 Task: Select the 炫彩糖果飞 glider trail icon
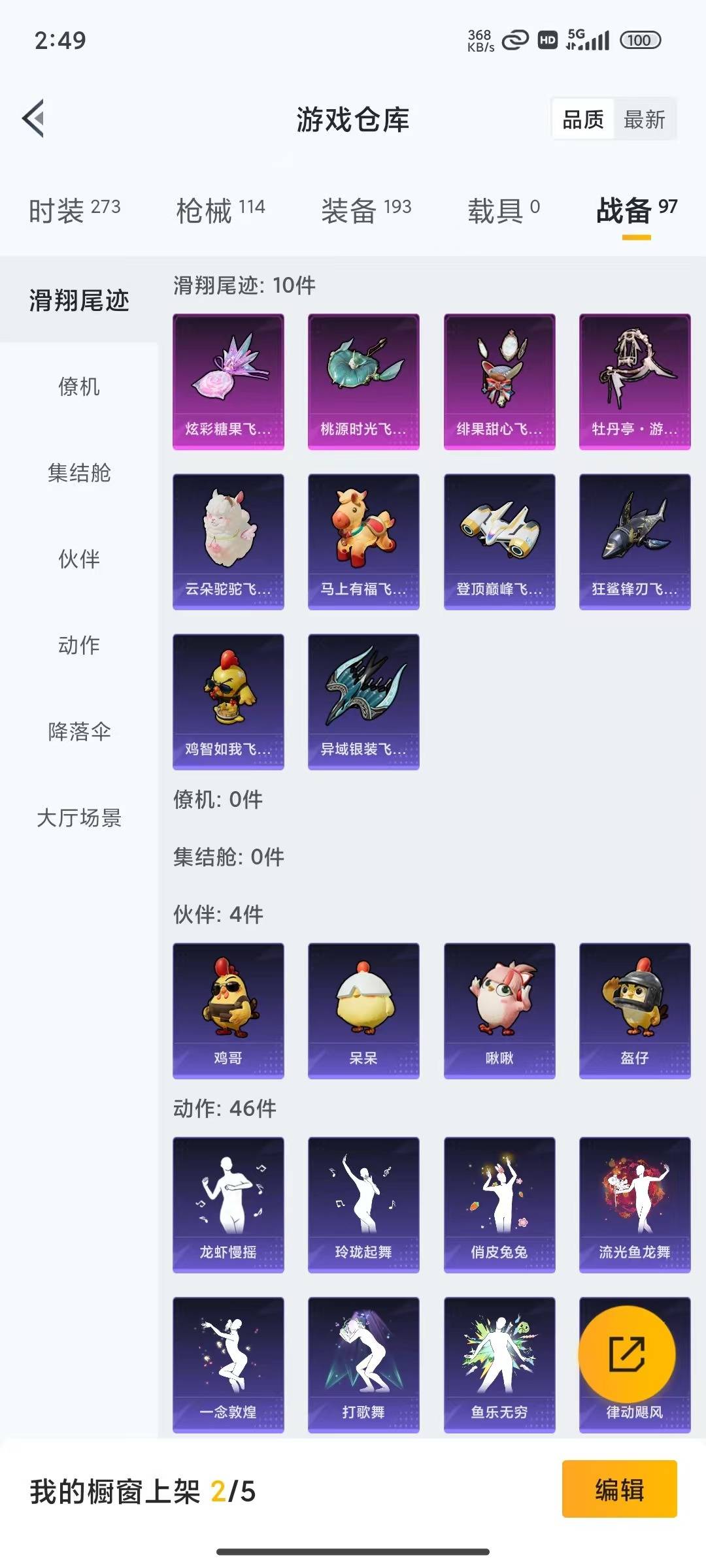pos(229,381)
